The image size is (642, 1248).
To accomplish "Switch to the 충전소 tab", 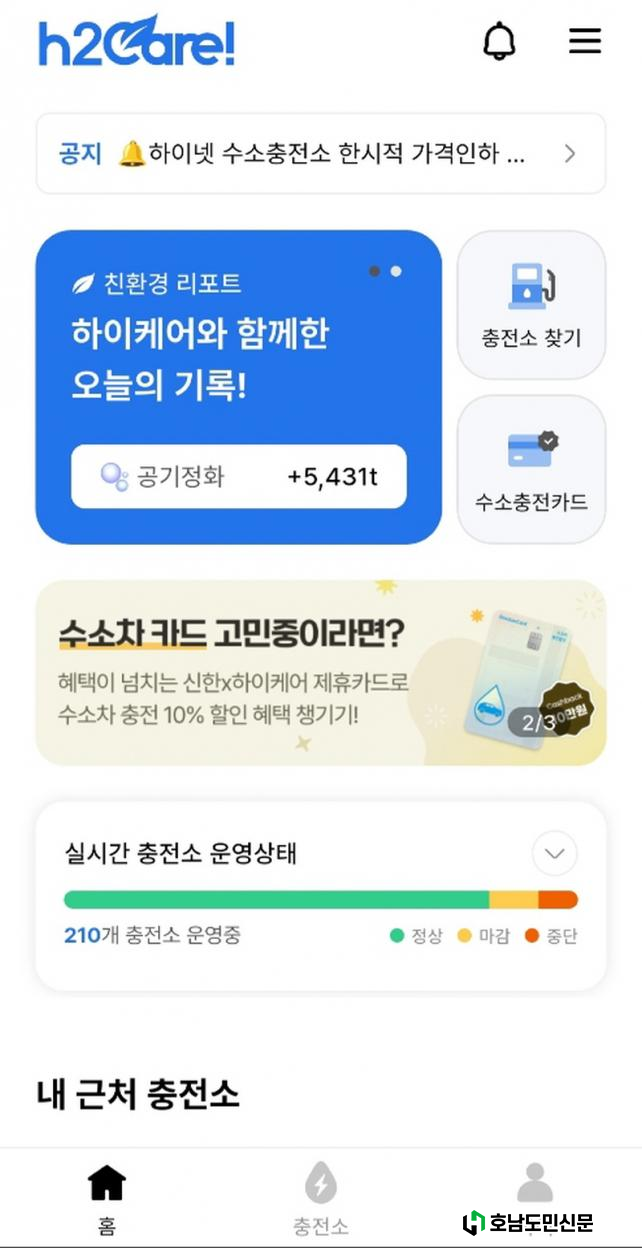I will pos(320,1198).
